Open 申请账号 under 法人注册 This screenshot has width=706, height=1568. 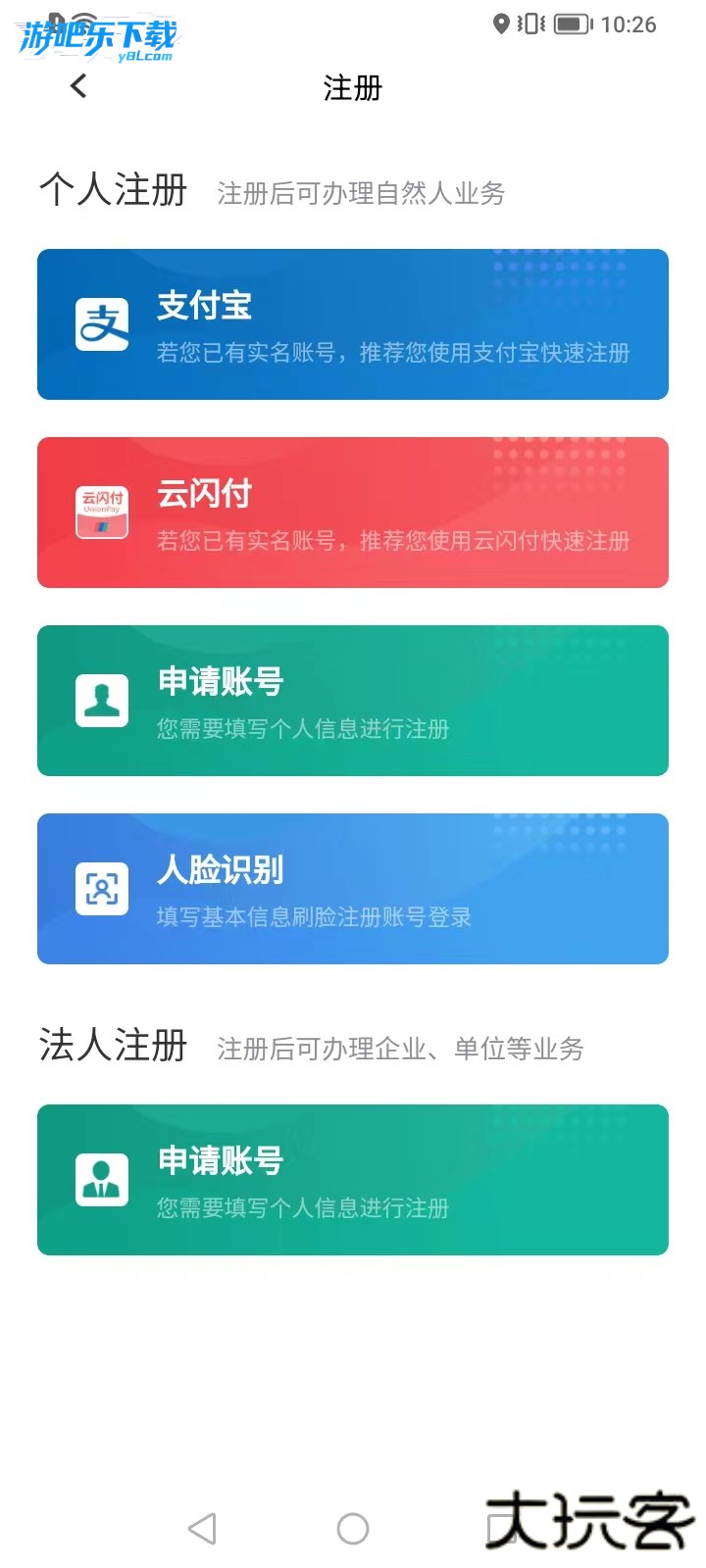353,1179
